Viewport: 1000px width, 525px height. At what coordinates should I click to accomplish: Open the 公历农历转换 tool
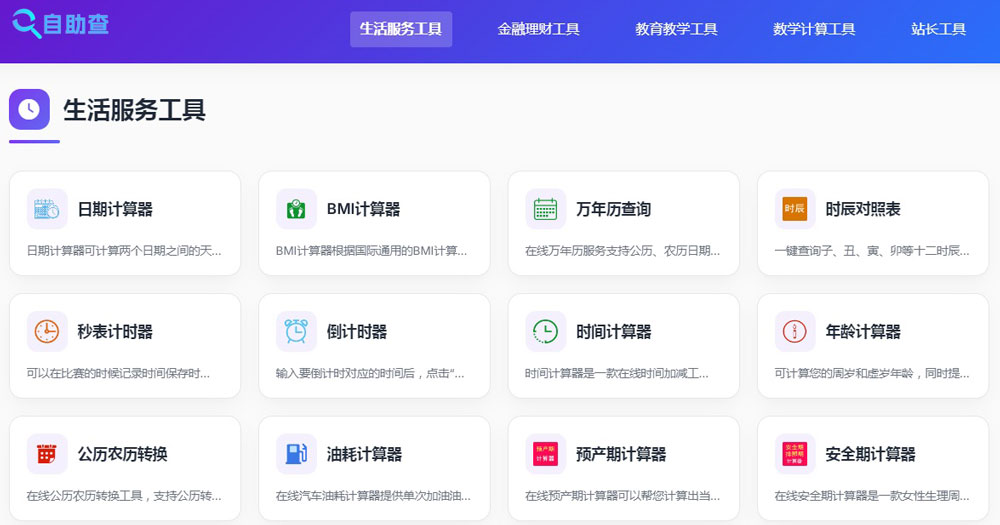[125, 467]
